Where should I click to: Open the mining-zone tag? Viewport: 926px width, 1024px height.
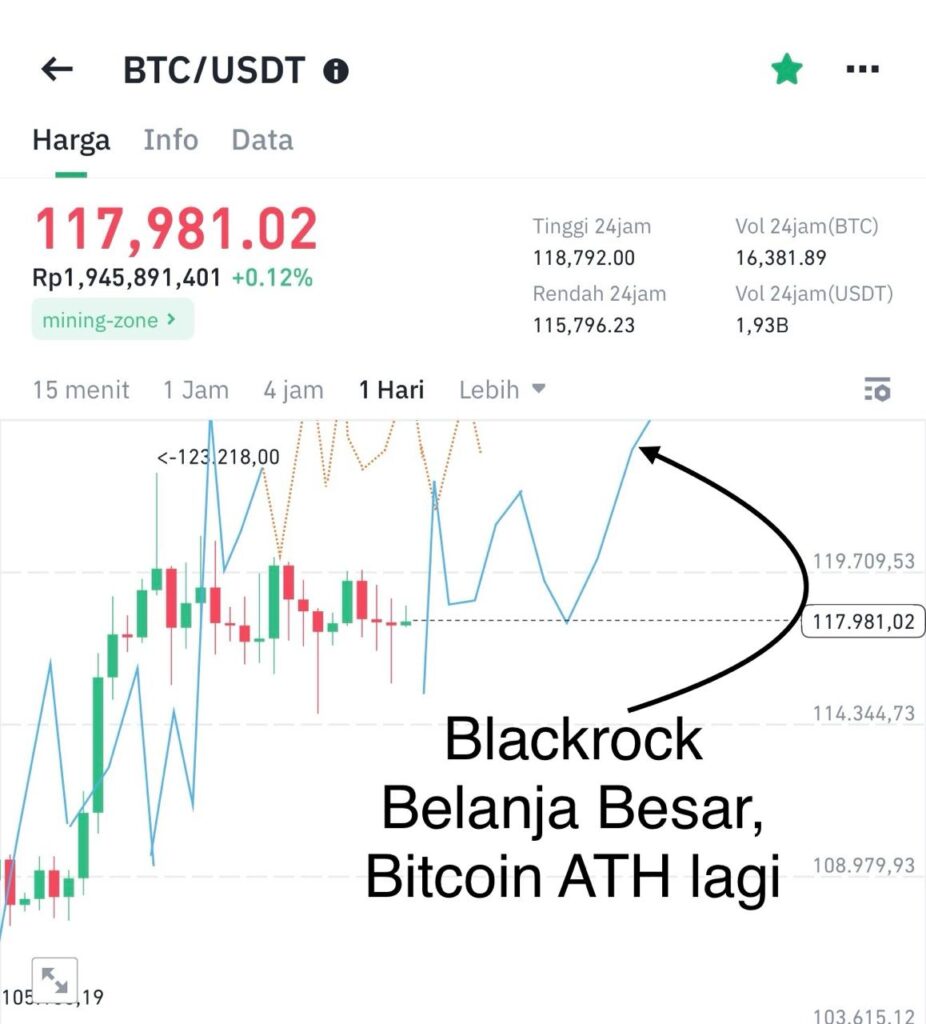tap(112, 320)
